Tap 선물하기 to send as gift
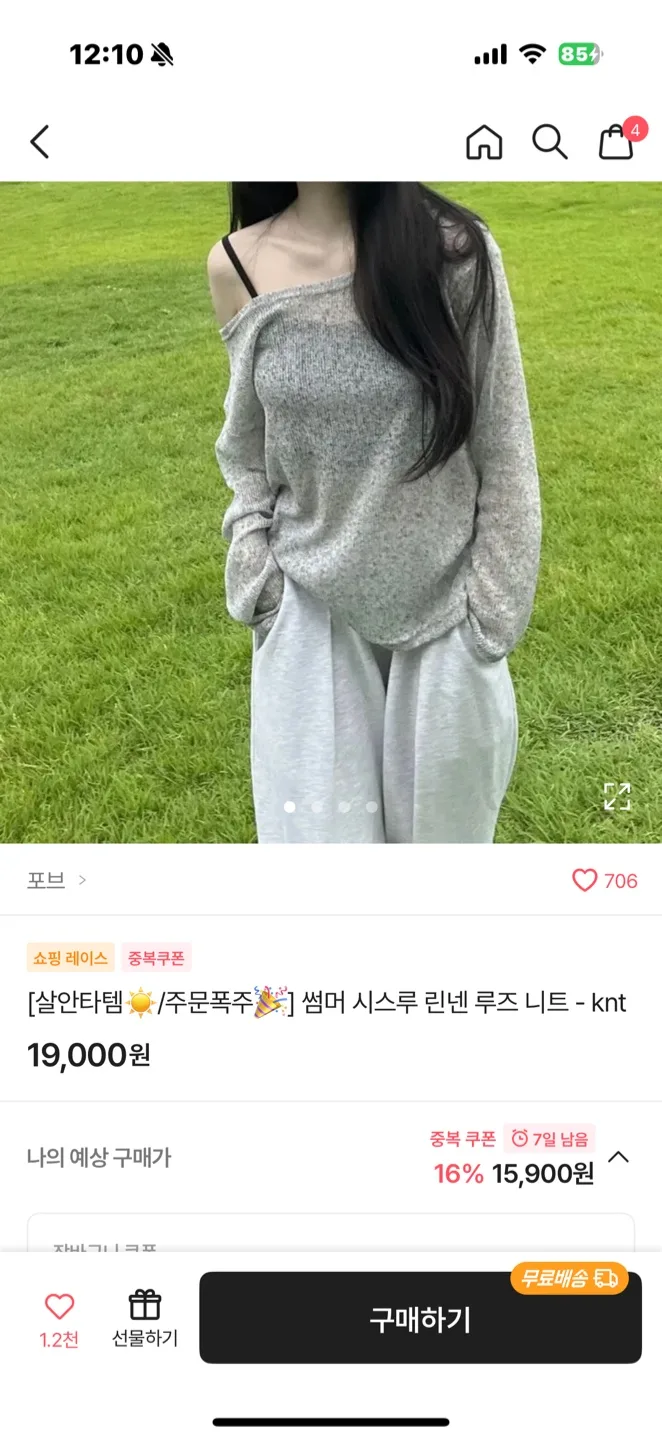 (x=145, y=1317)
